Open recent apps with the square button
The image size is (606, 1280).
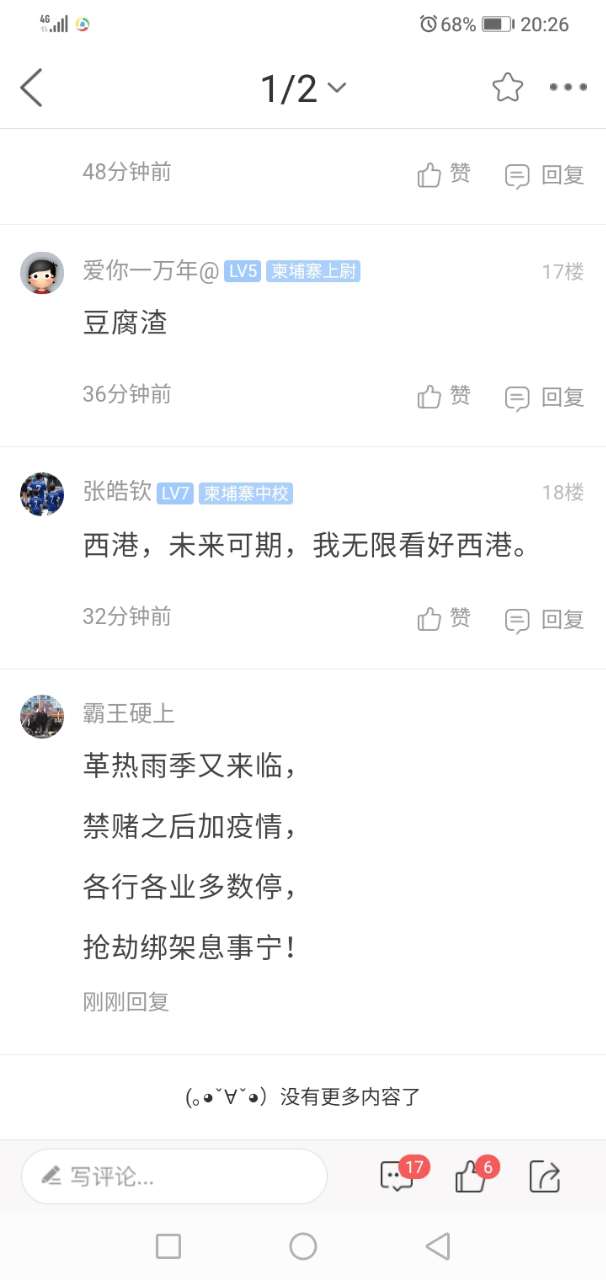pyautogui.click(x=168, y=1246)
